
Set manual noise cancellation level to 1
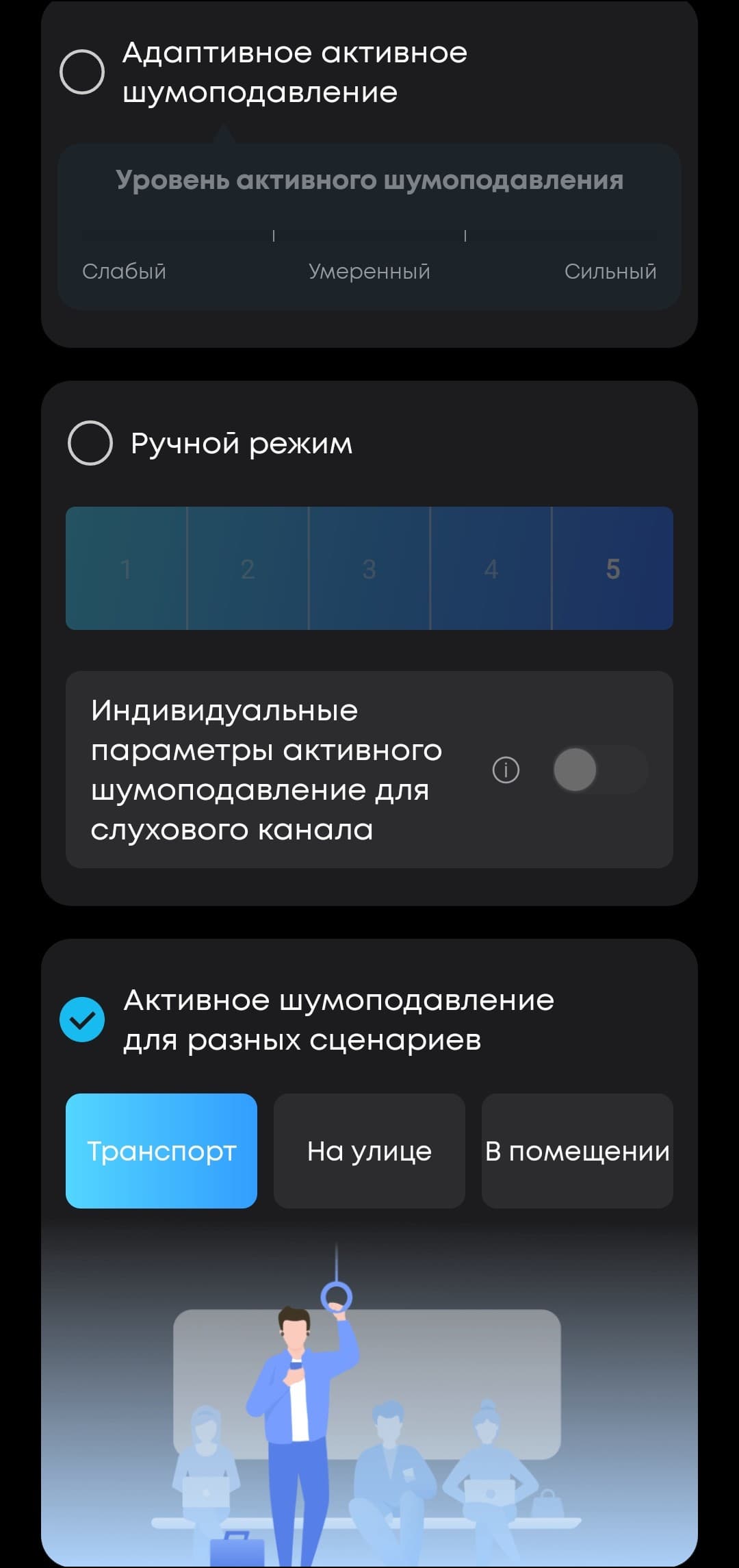126,568
